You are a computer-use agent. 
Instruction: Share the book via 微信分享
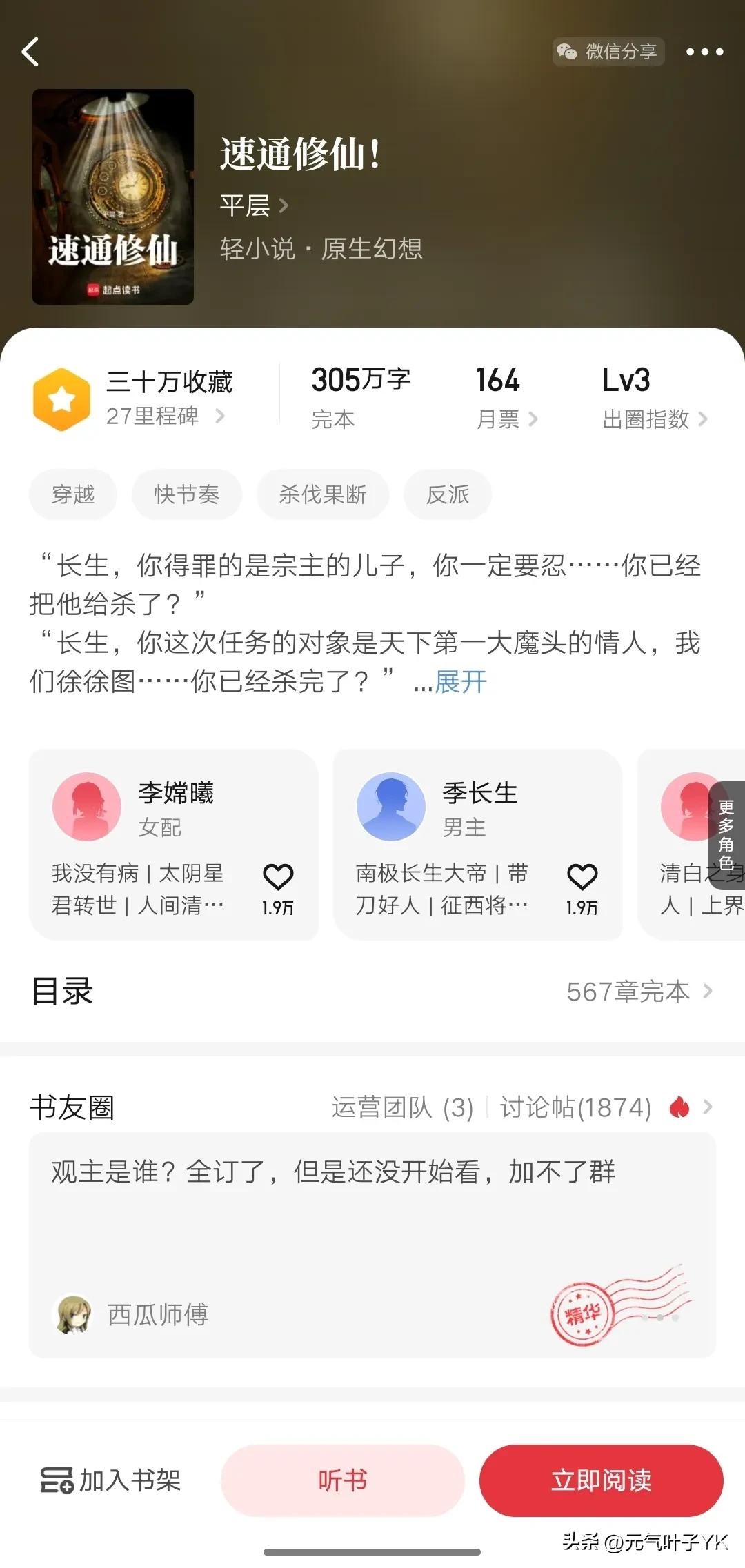608,52
